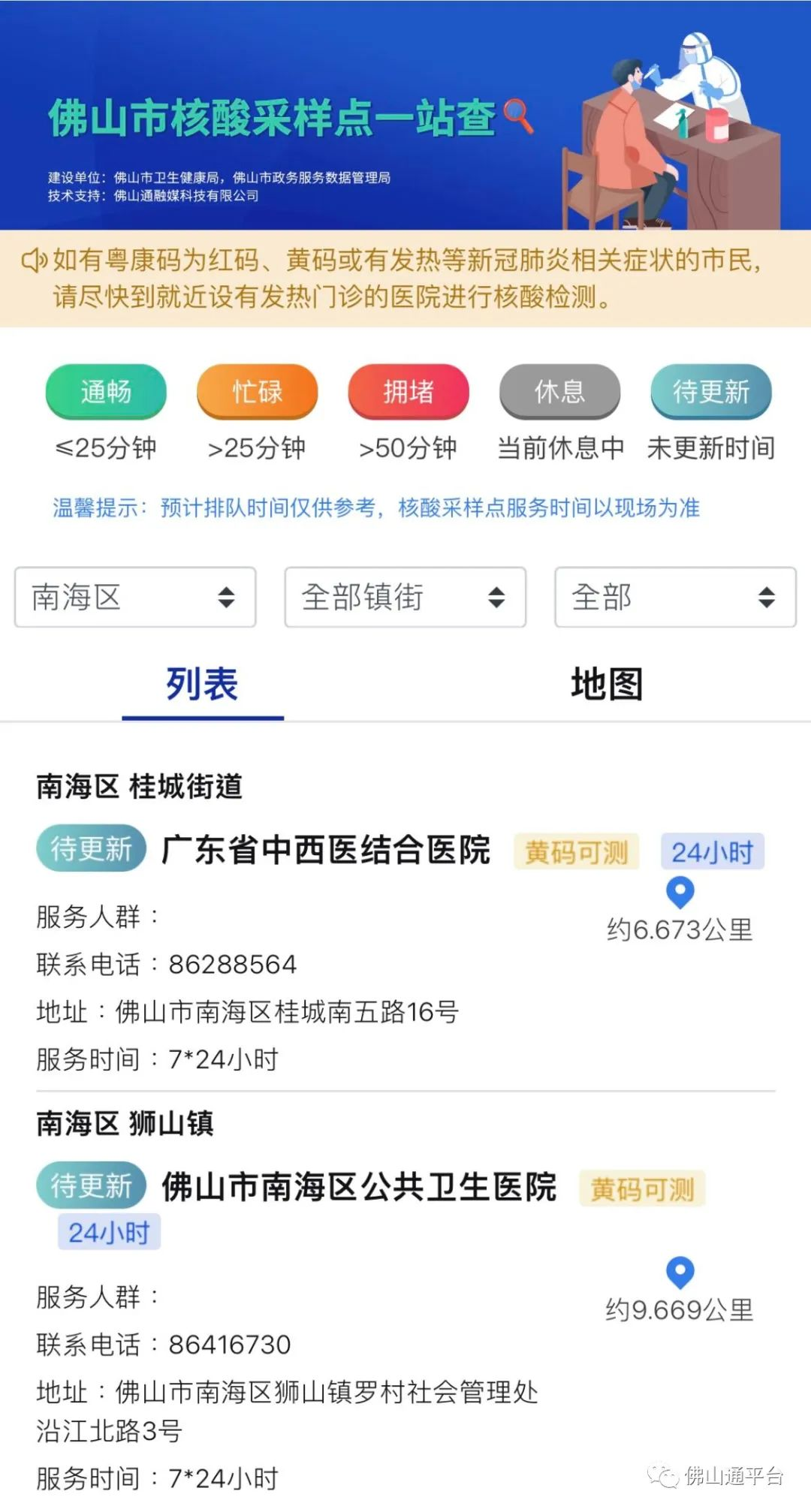The height and width of the screenshot is (1512, 811).
Task: Open the 南海区 district dropdown
Action: (x=135, y=598)
